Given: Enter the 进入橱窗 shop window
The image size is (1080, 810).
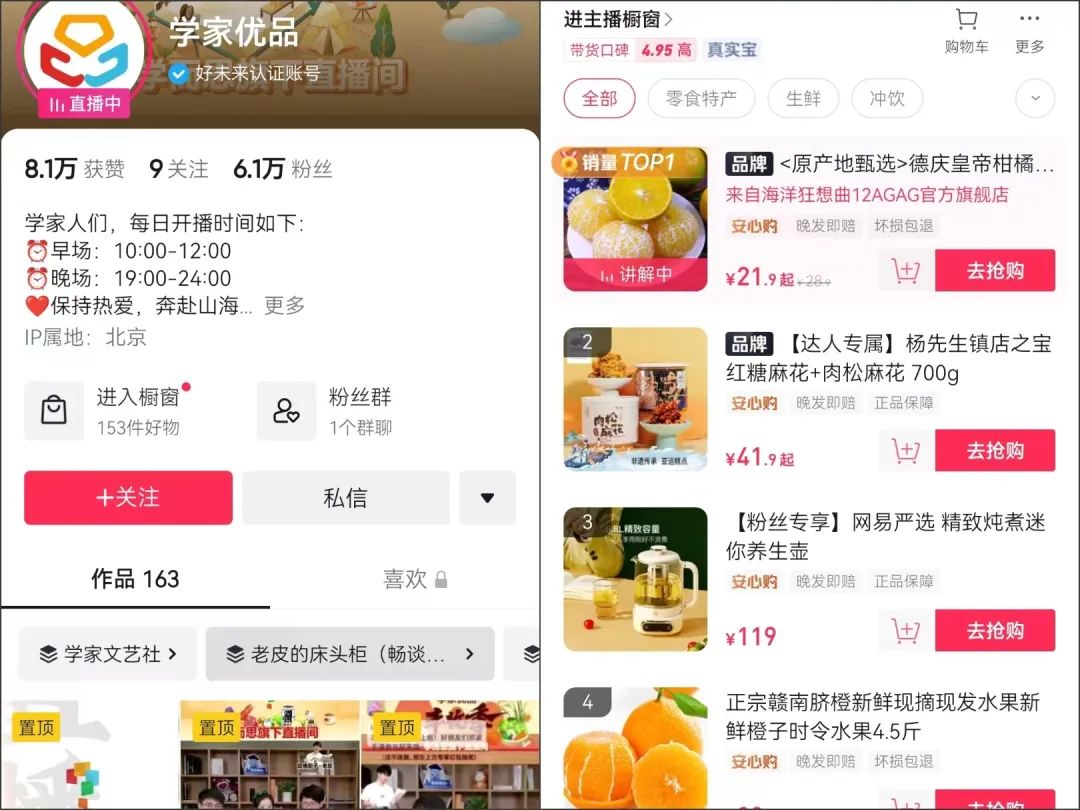Looking at the screenshot, I should pos(125,410).
